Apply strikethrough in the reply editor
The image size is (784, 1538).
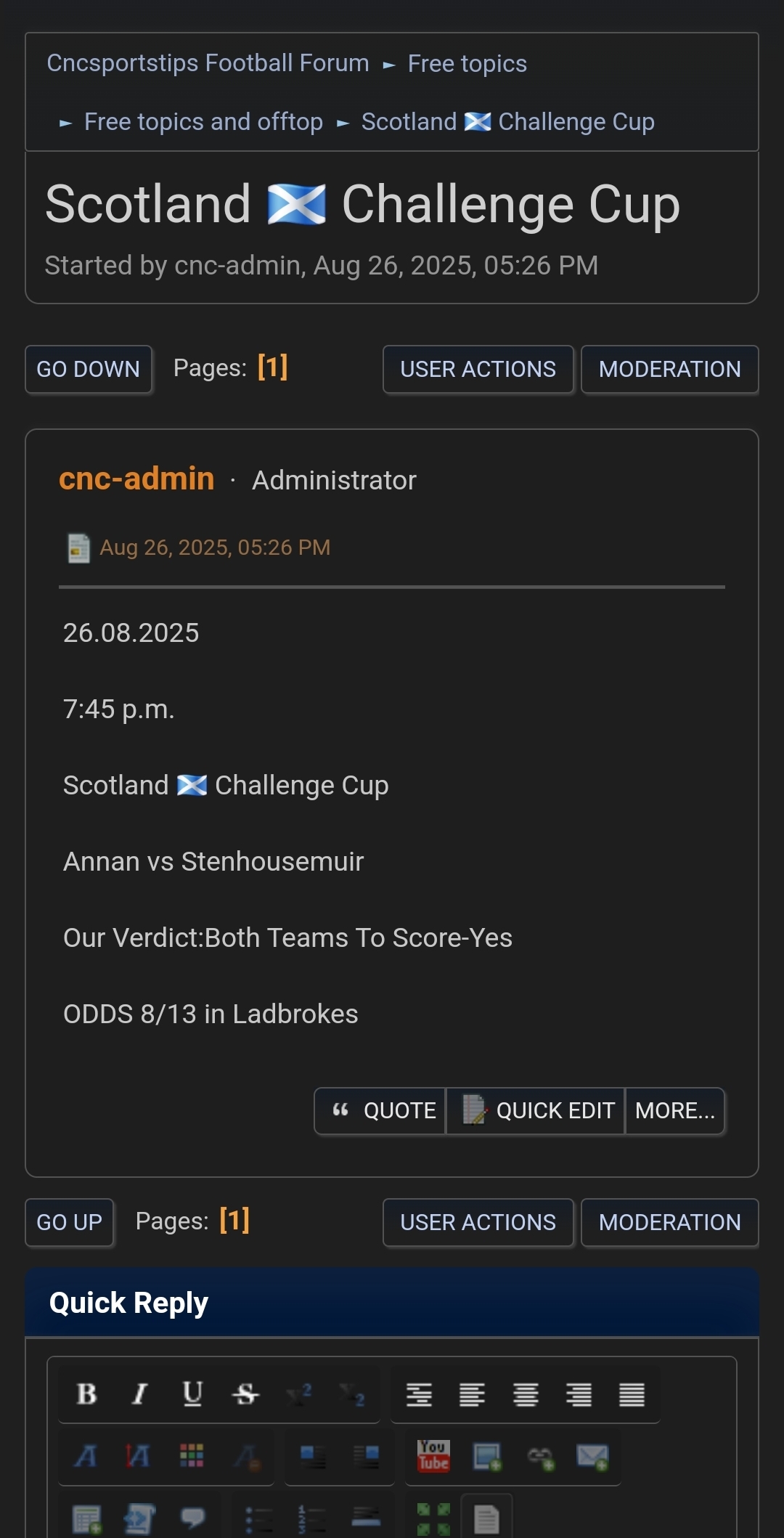(245, 1394)
